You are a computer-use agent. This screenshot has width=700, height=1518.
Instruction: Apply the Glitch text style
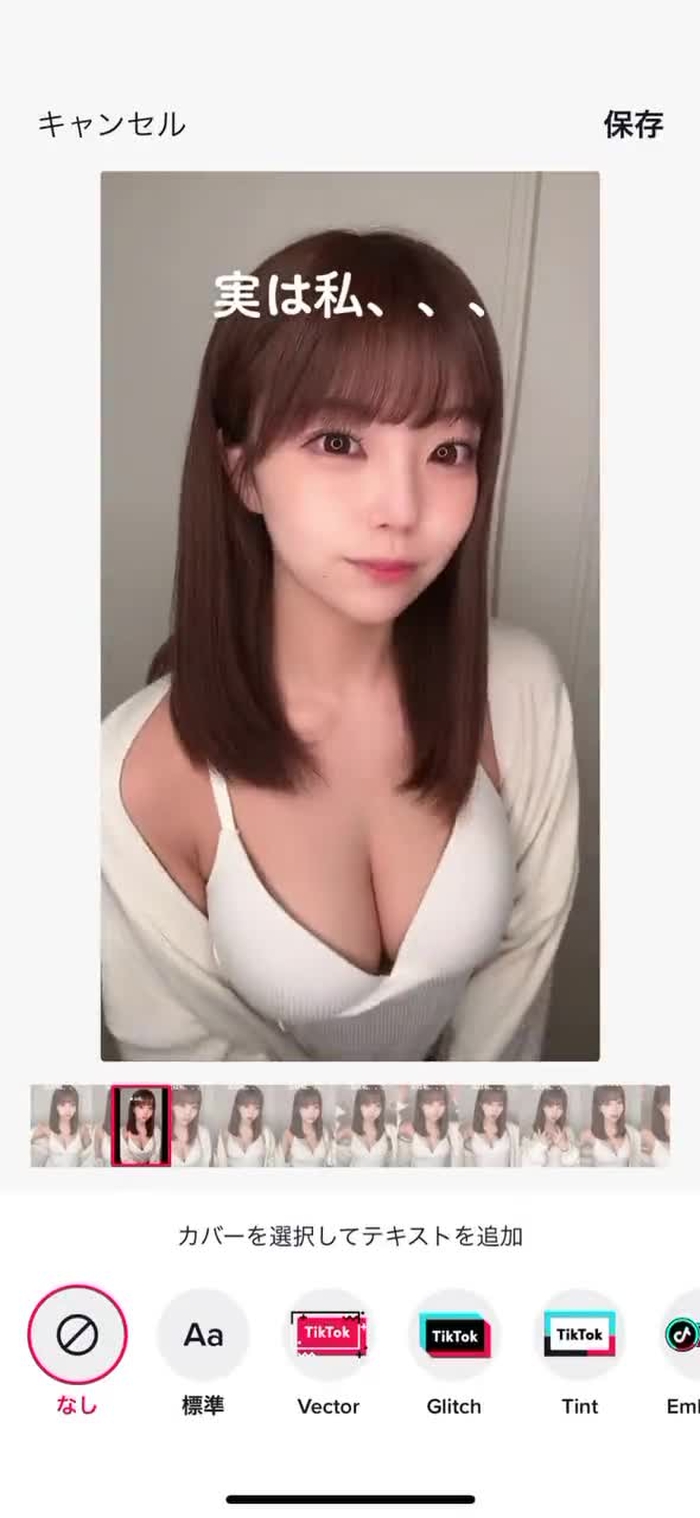(454, 1335)
